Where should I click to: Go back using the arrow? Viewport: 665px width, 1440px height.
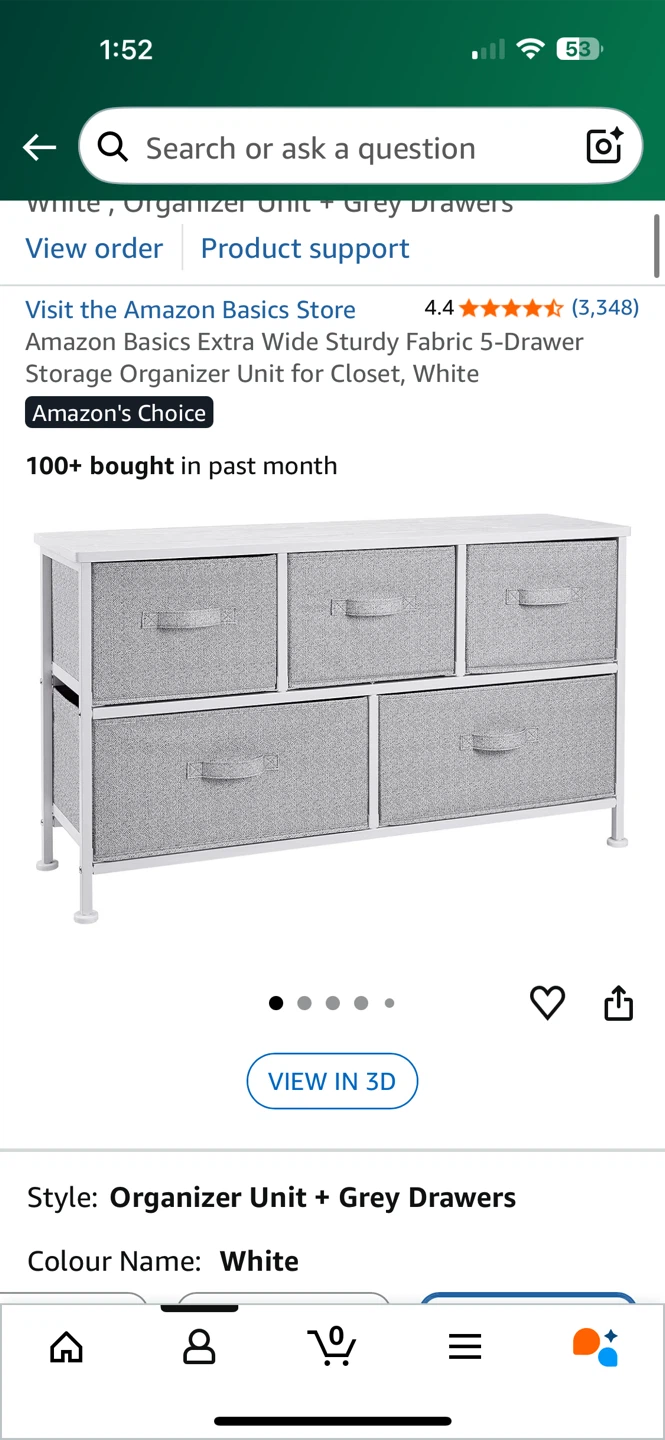click(x=40, y=148)
